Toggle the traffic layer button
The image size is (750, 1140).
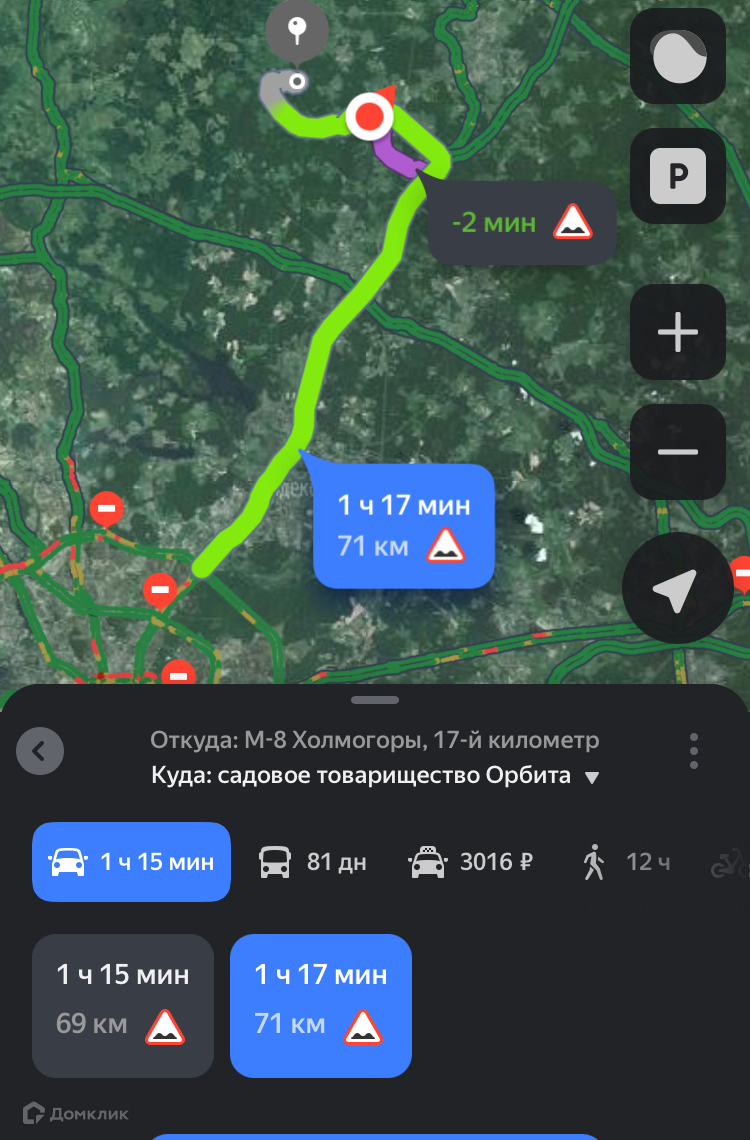tap(677, 56)
